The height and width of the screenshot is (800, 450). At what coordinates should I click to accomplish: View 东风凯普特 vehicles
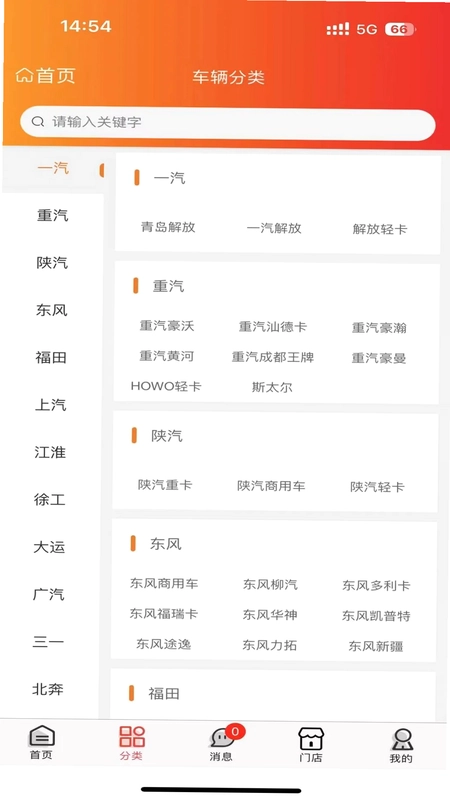click(x=376, y=616)
